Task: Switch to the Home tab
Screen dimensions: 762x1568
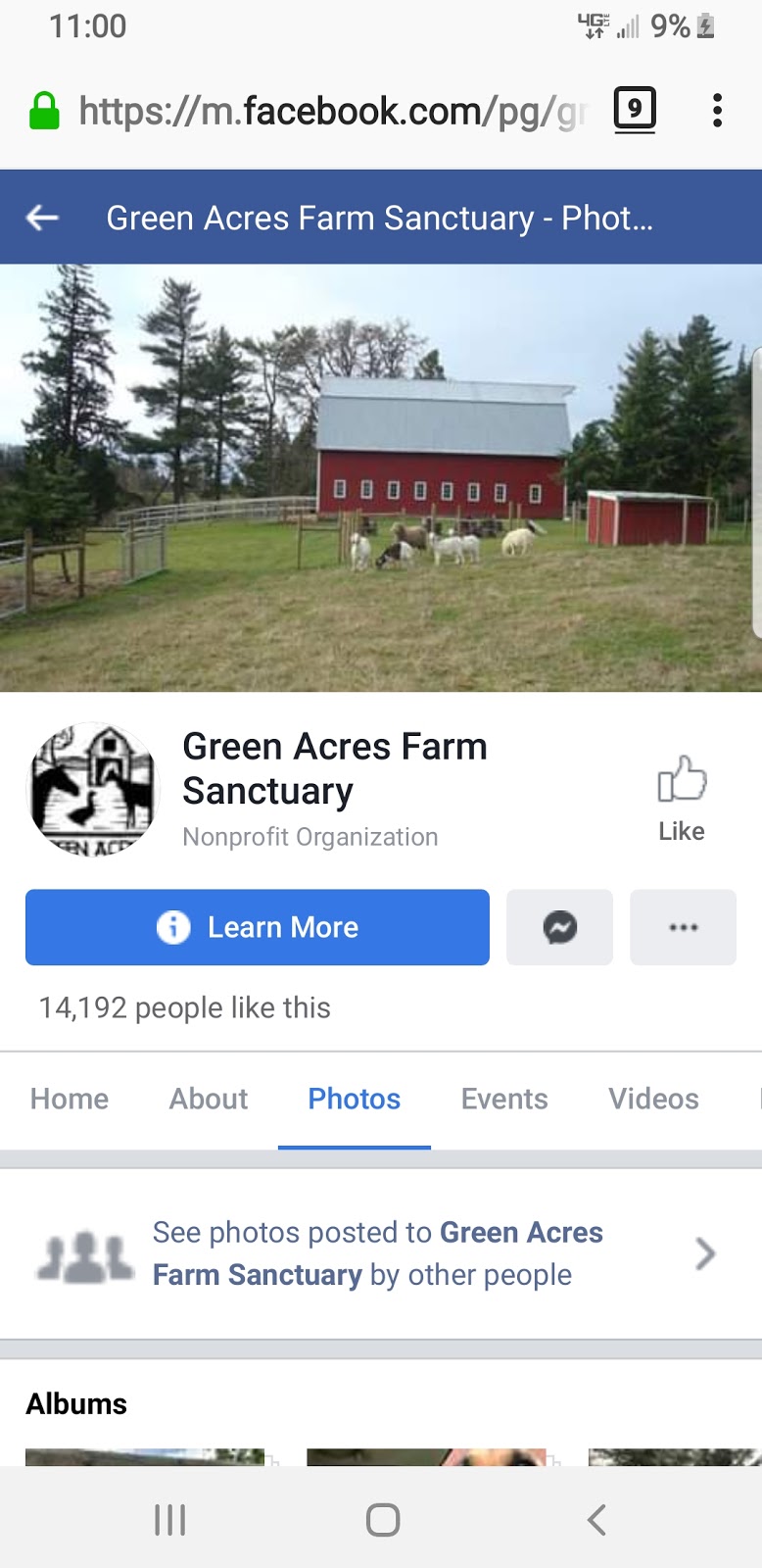Action: [70, 1099]
